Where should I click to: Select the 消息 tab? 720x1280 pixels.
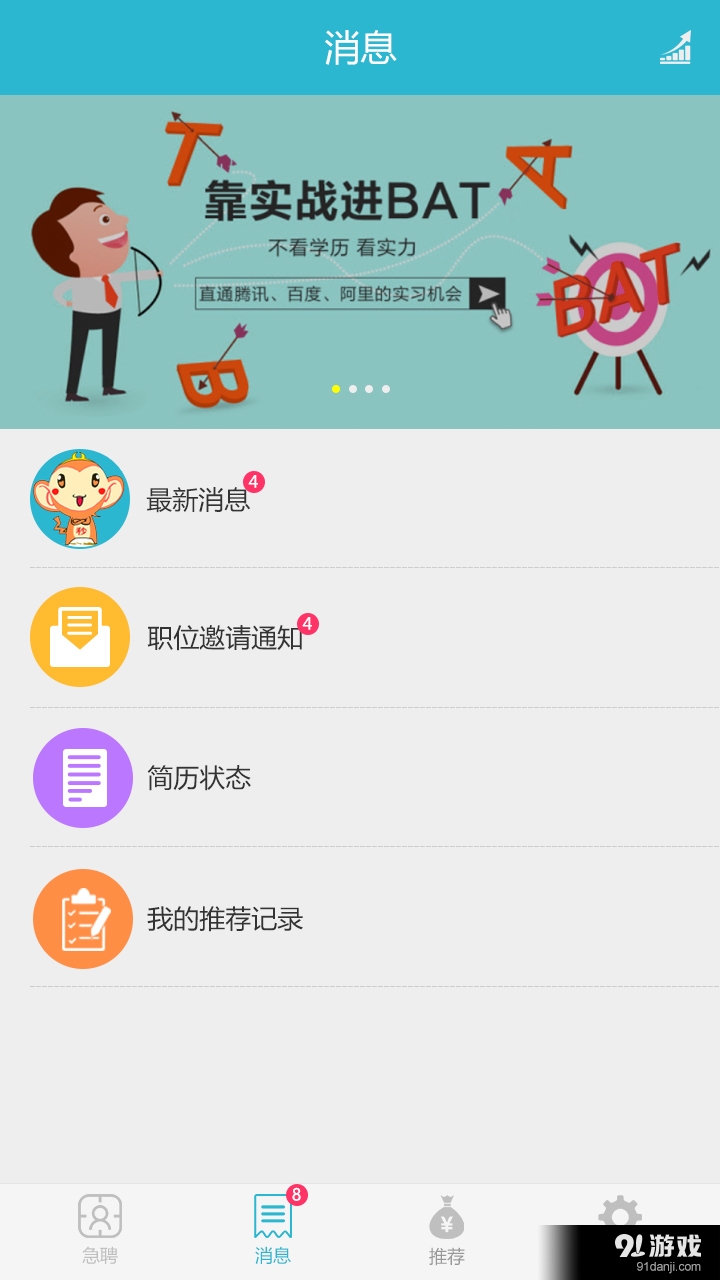click(273, 1230)
